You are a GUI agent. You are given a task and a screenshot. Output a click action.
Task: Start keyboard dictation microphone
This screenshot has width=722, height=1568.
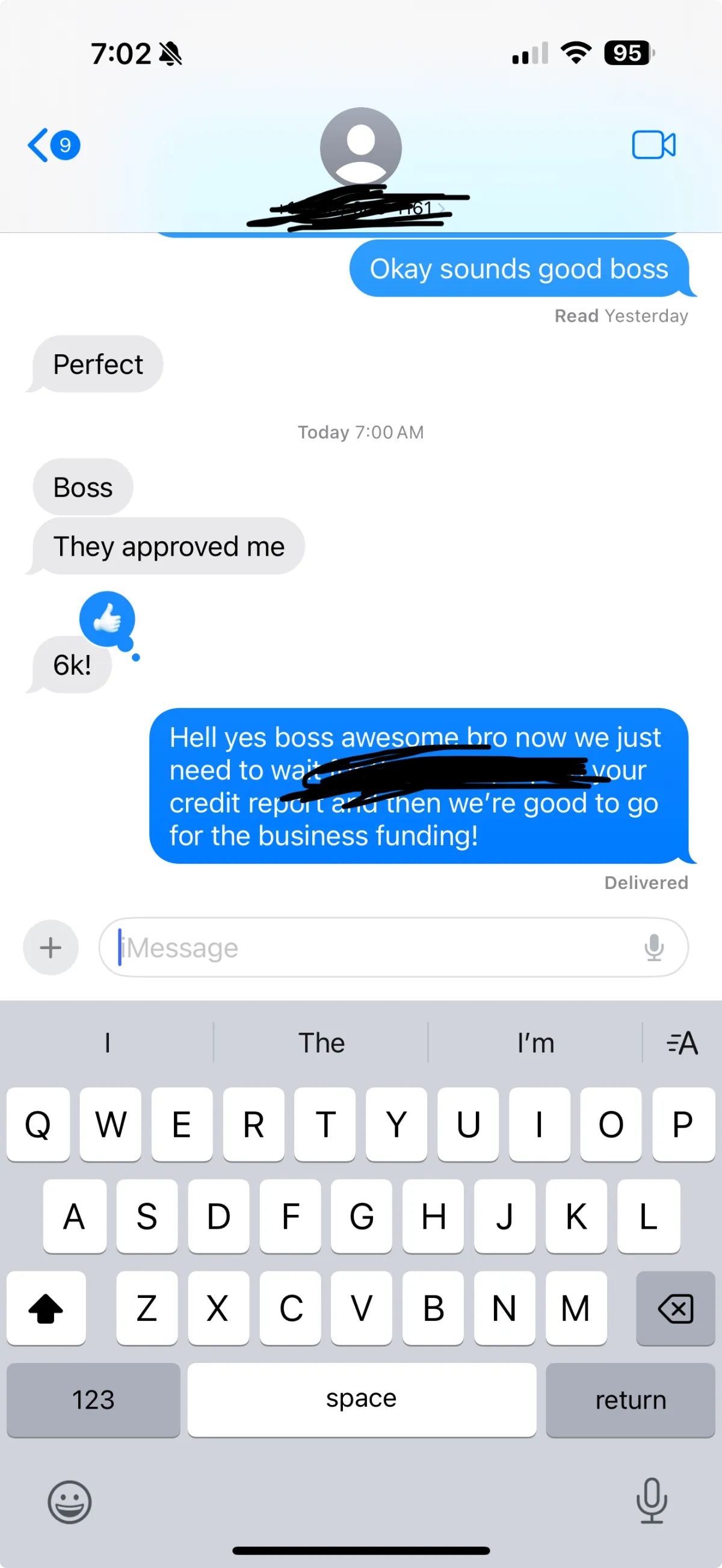tap(652, 1501)
